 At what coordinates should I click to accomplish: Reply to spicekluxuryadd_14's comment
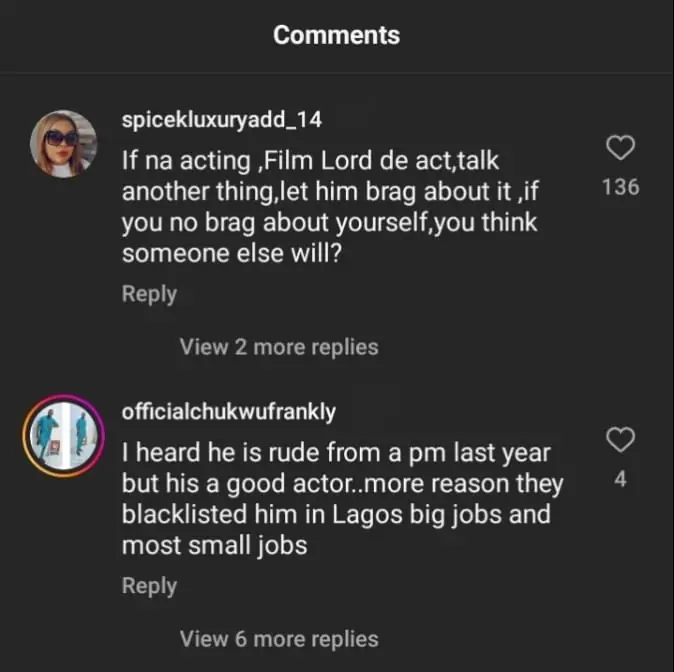coord(149,294)
